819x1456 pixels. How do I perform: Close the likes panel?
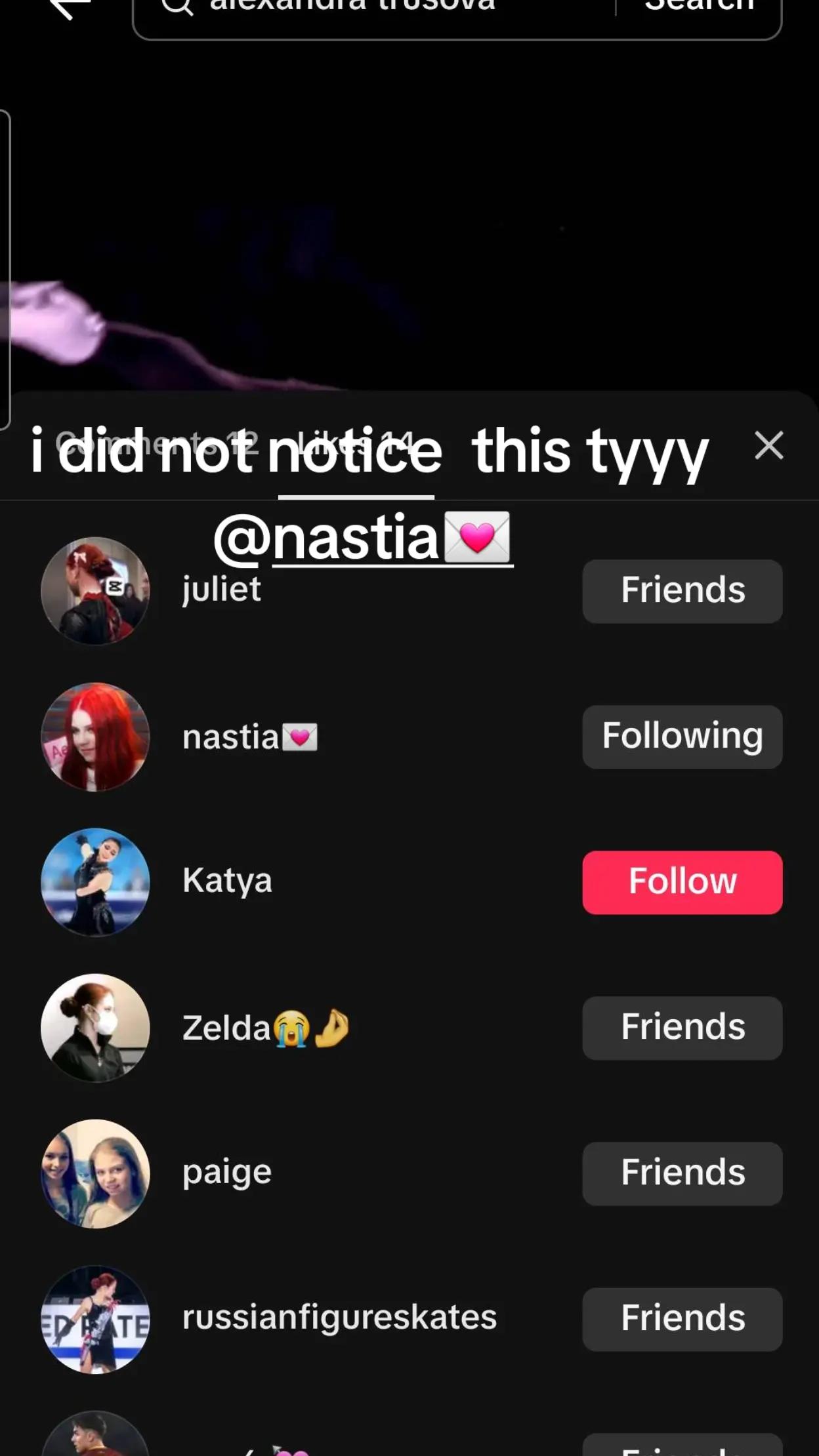tap(768, 446)
